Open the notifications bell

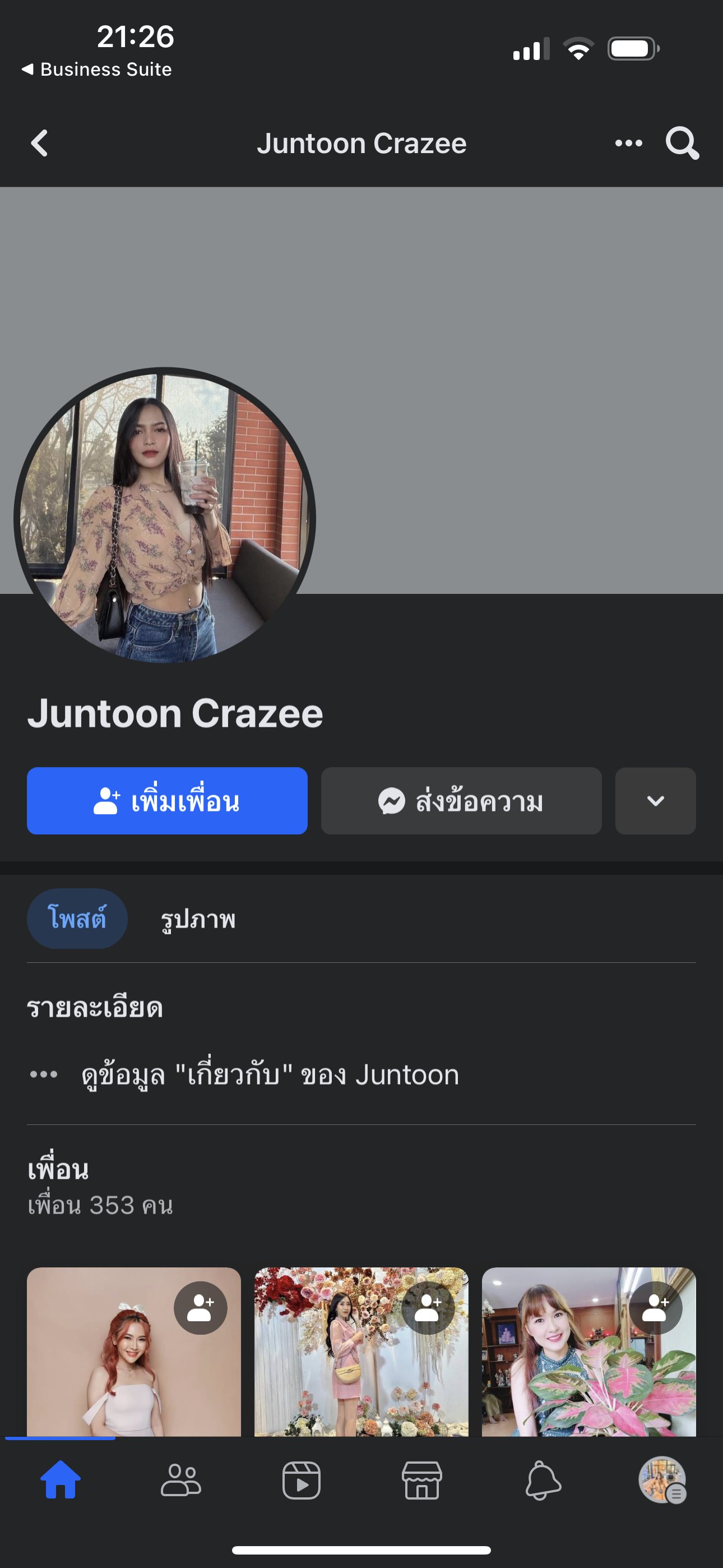point(543,1481)
